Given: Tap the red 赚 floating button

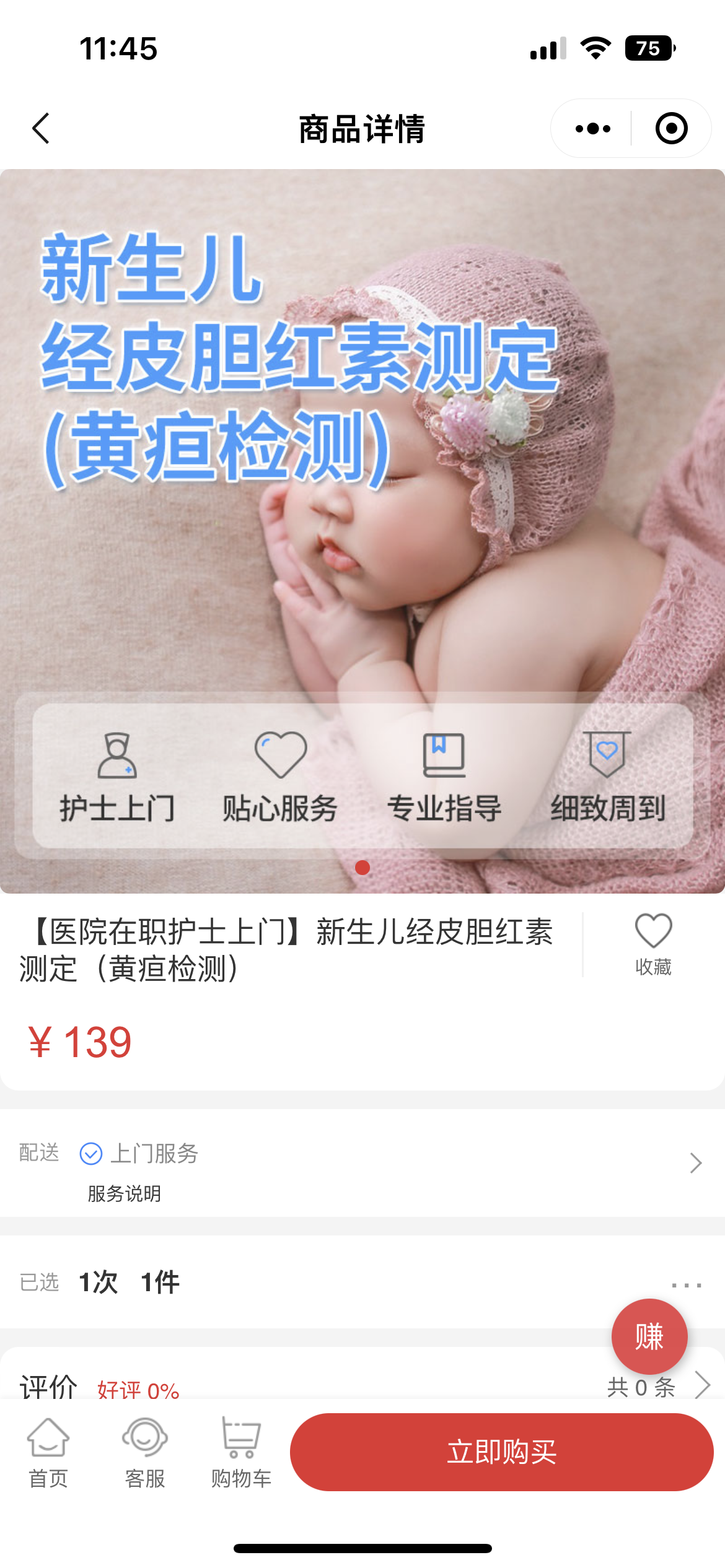Looking at the screenshot, I should pos(649,1336).
